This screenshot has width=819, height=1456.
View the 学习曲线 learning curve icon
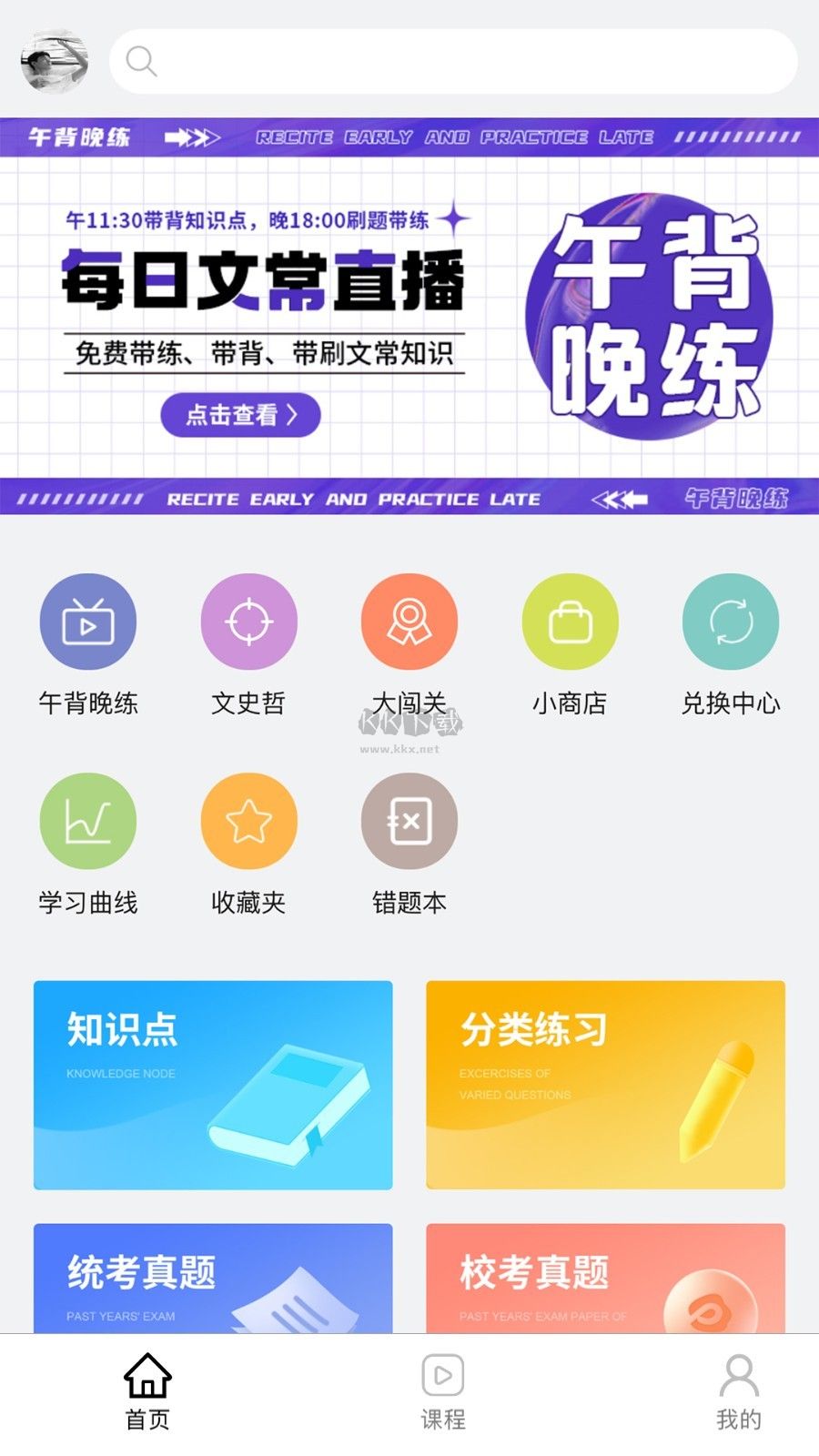[88, 821]
